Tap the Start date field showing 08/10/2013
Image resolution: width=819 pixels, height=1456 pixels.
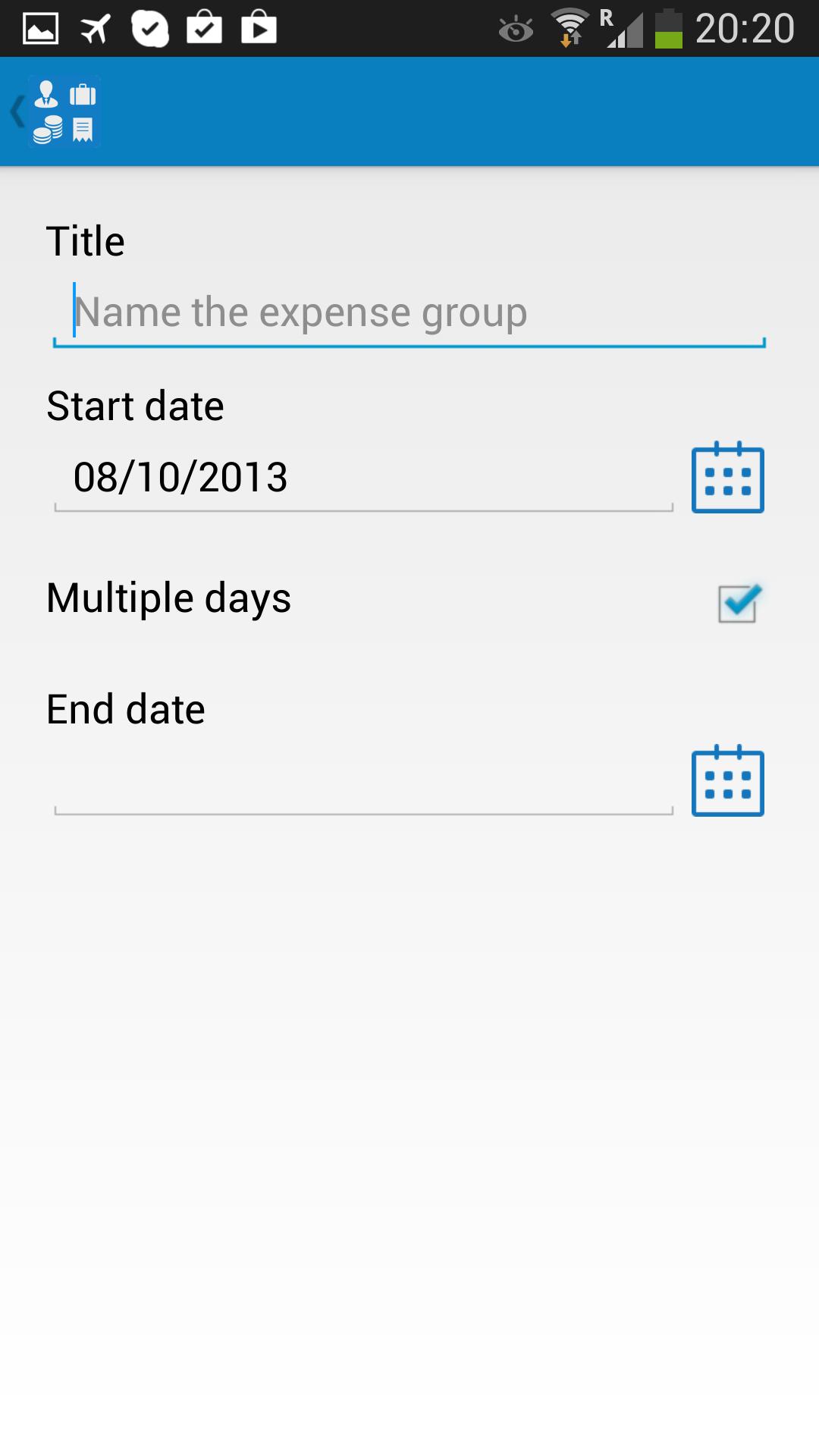click(364, 478)
